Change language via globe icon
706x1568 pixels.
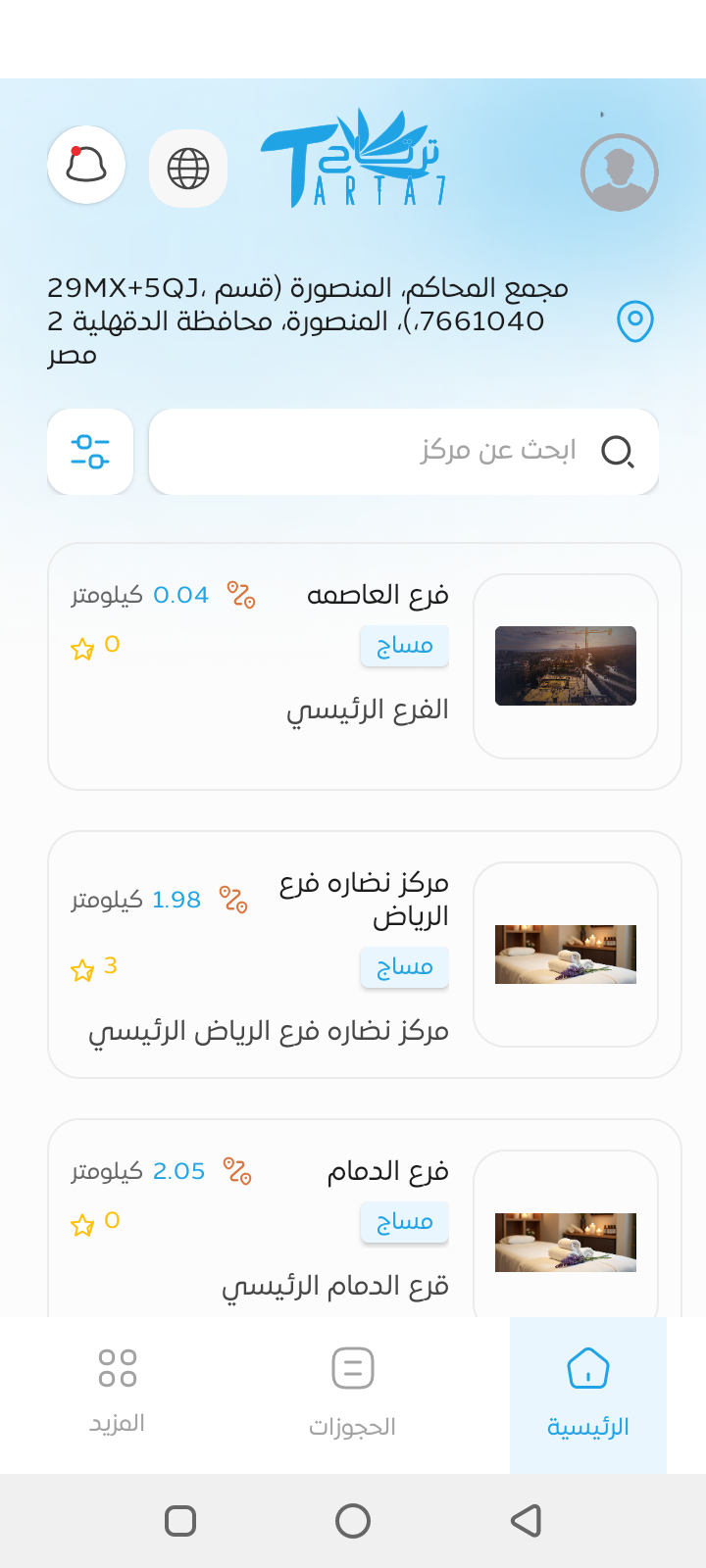click(x=188, y=169)
